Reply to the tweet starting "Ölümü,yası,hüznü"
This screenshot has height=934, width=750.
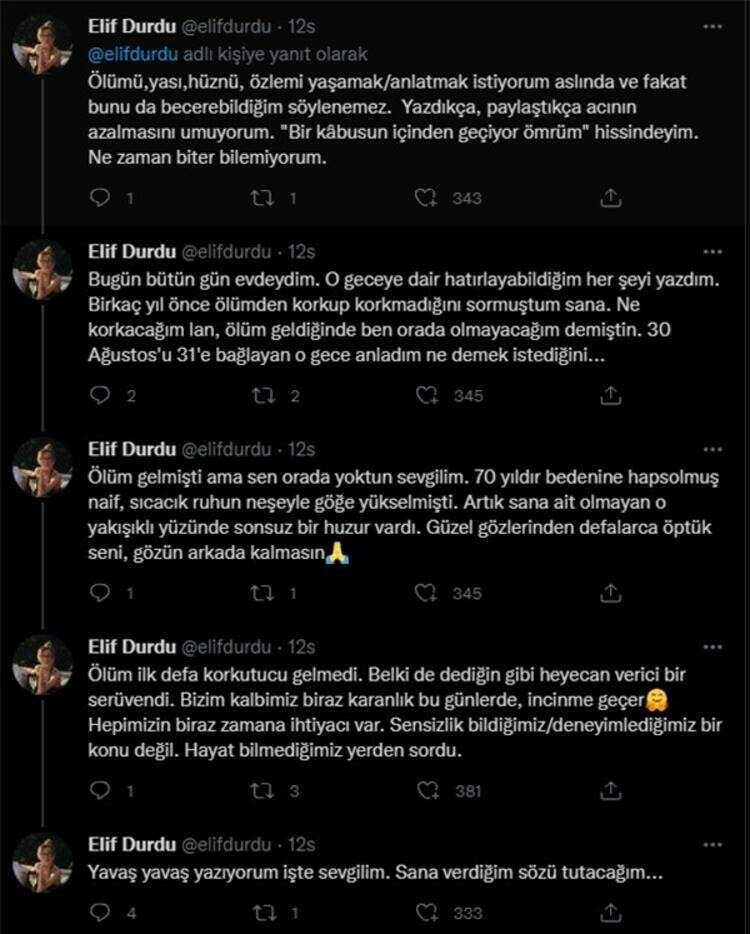point(99,198)
